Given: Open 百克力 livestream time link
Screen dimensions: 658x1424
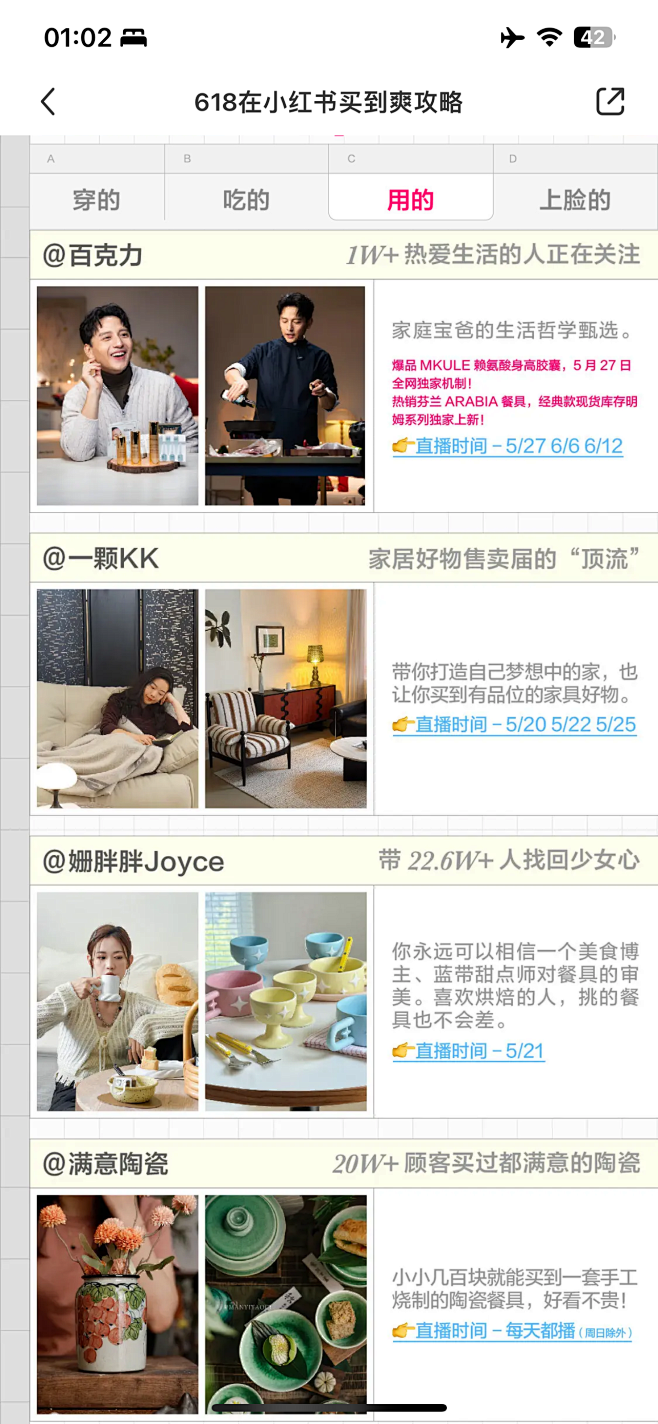Looking at the screenshot, I should coord(508,446).
